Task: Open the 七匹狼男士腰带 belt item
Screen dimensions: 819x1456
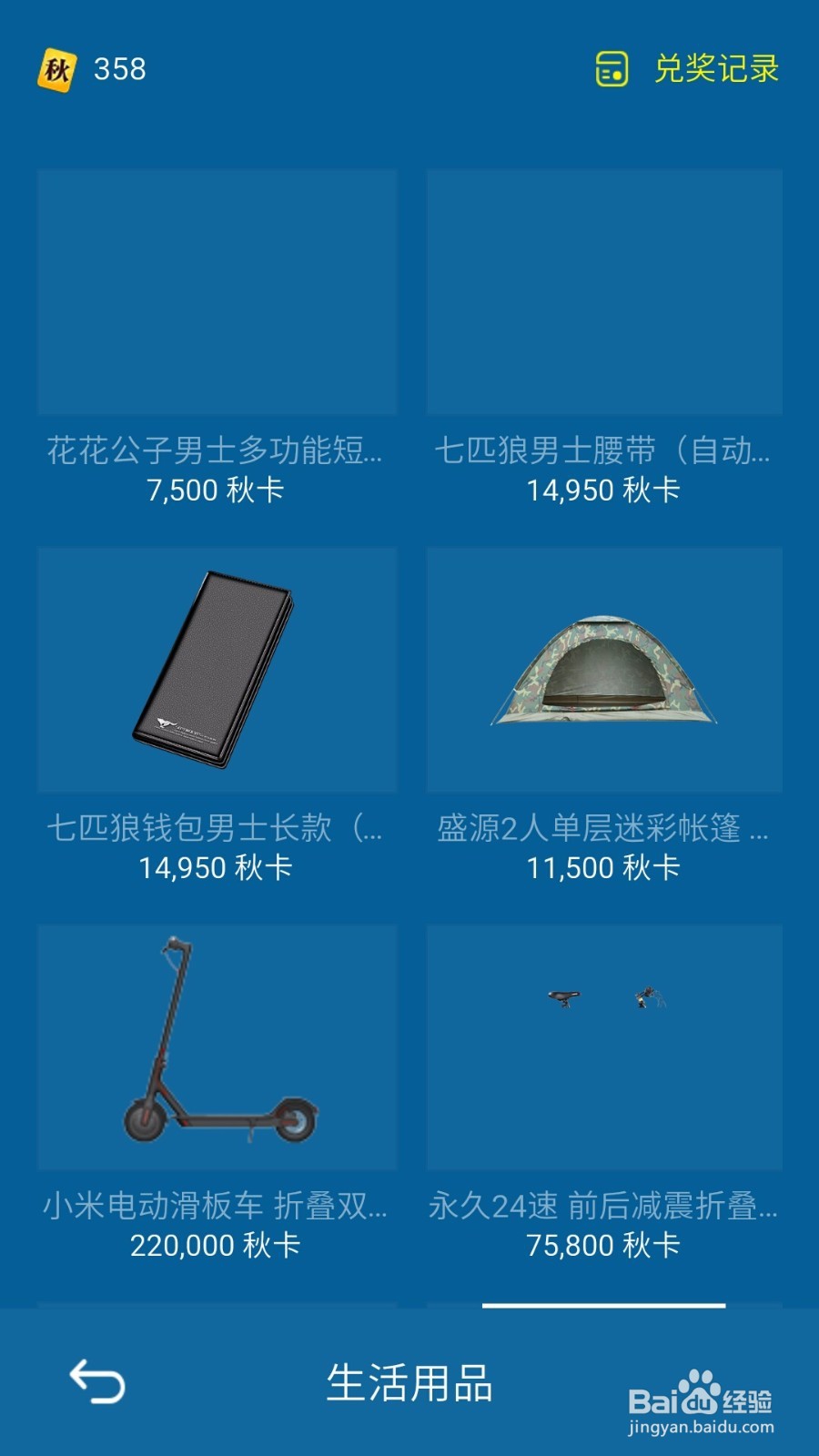Action: coord(604,339)
